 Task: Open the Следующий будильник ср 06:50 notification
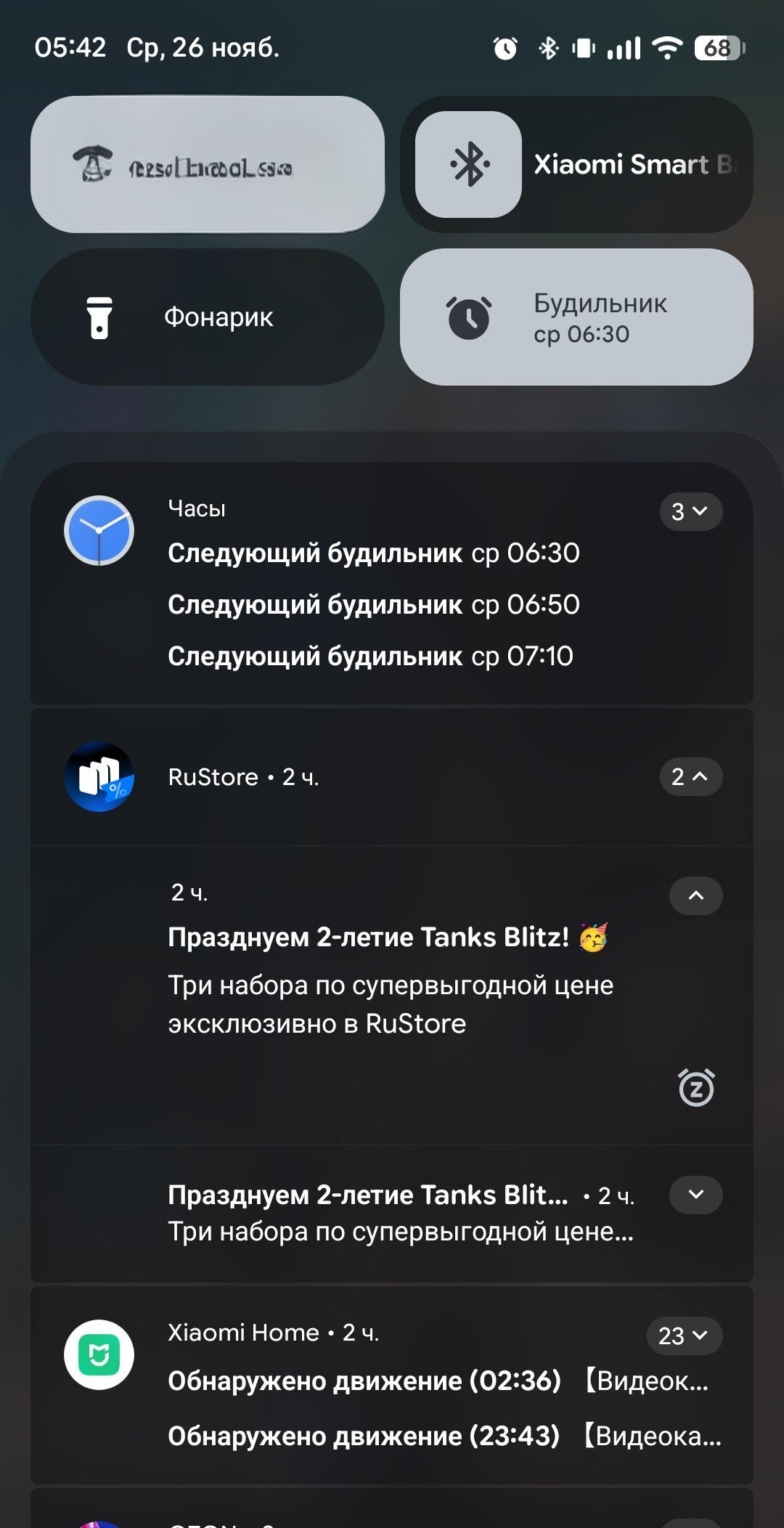pos(373,605)
